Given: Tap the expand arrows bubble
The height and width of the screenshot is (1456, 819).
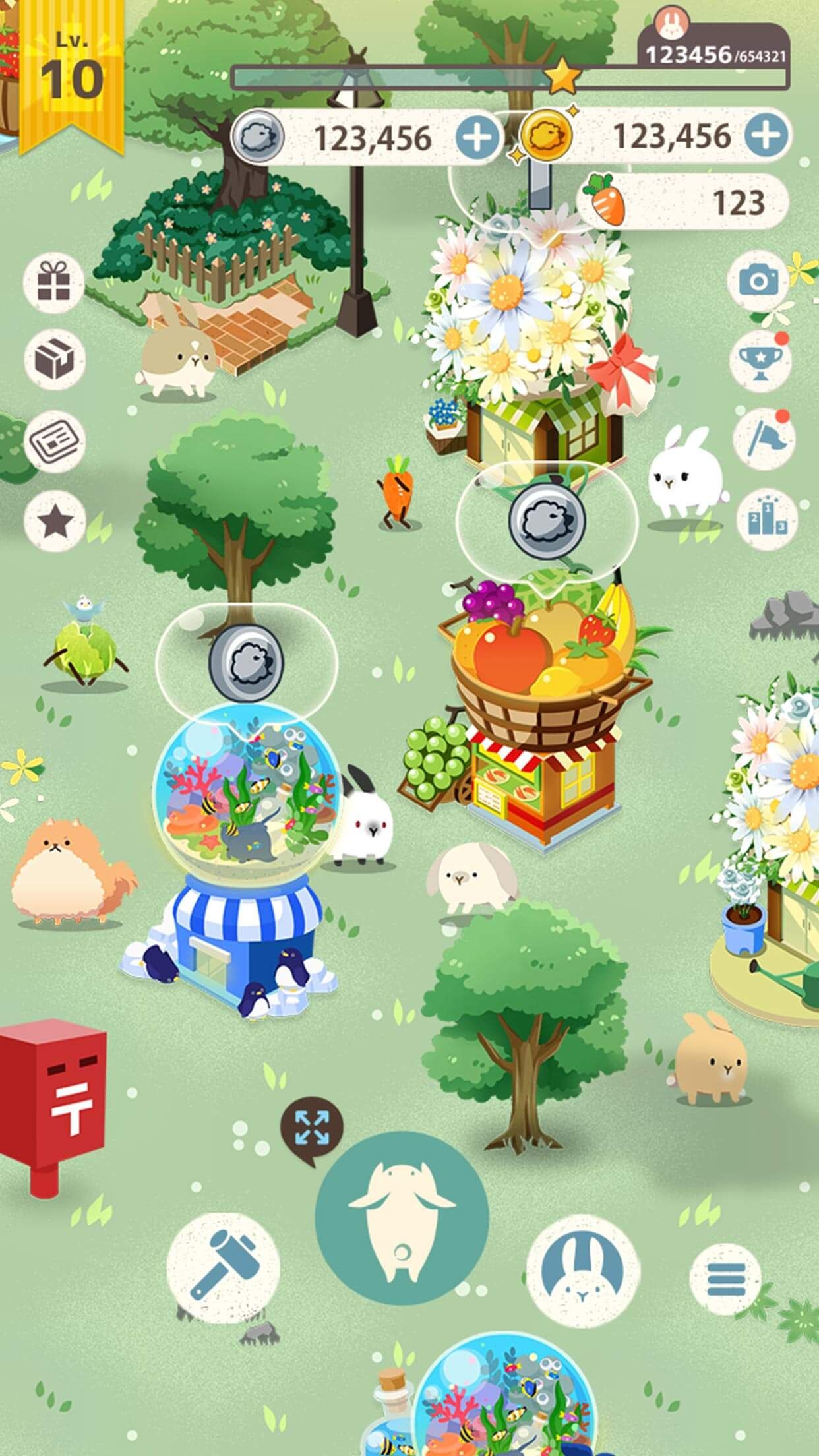Looking at the screenshot, I should tap(312, 1127).
